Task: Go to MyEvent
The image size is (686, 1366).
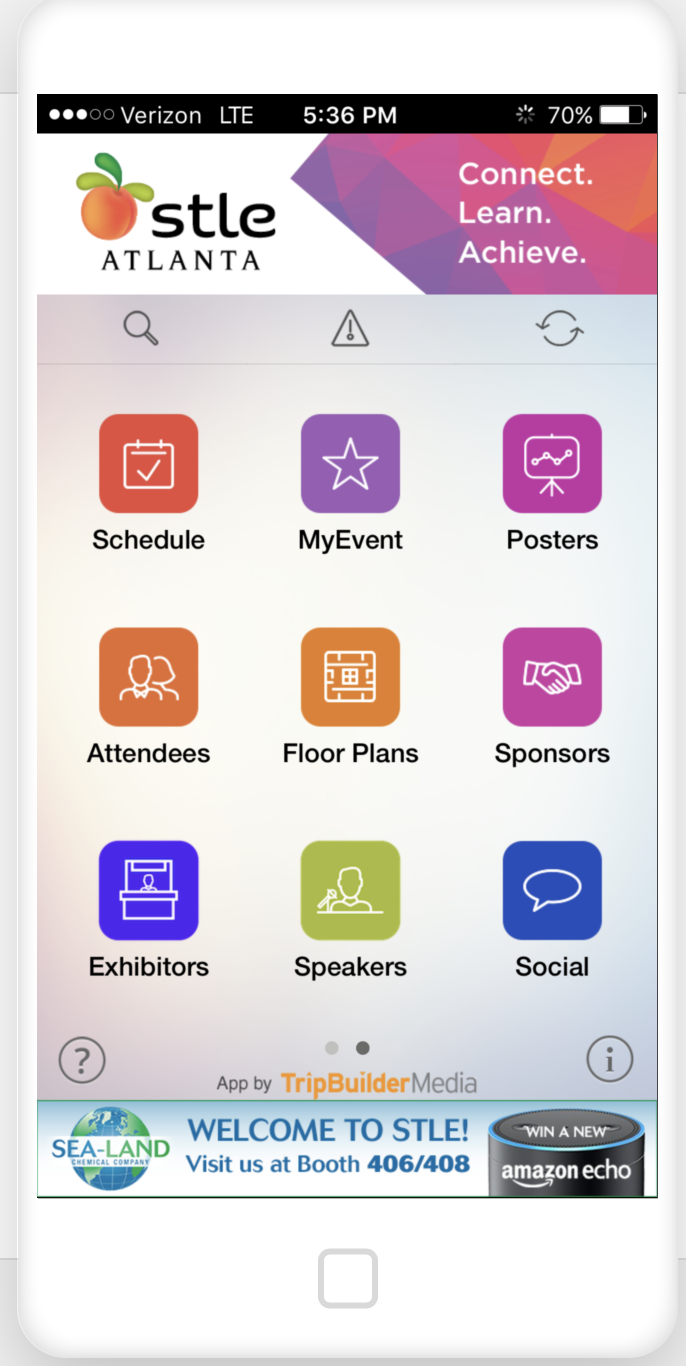Action: pyautogui.click(x=350, y=464)
